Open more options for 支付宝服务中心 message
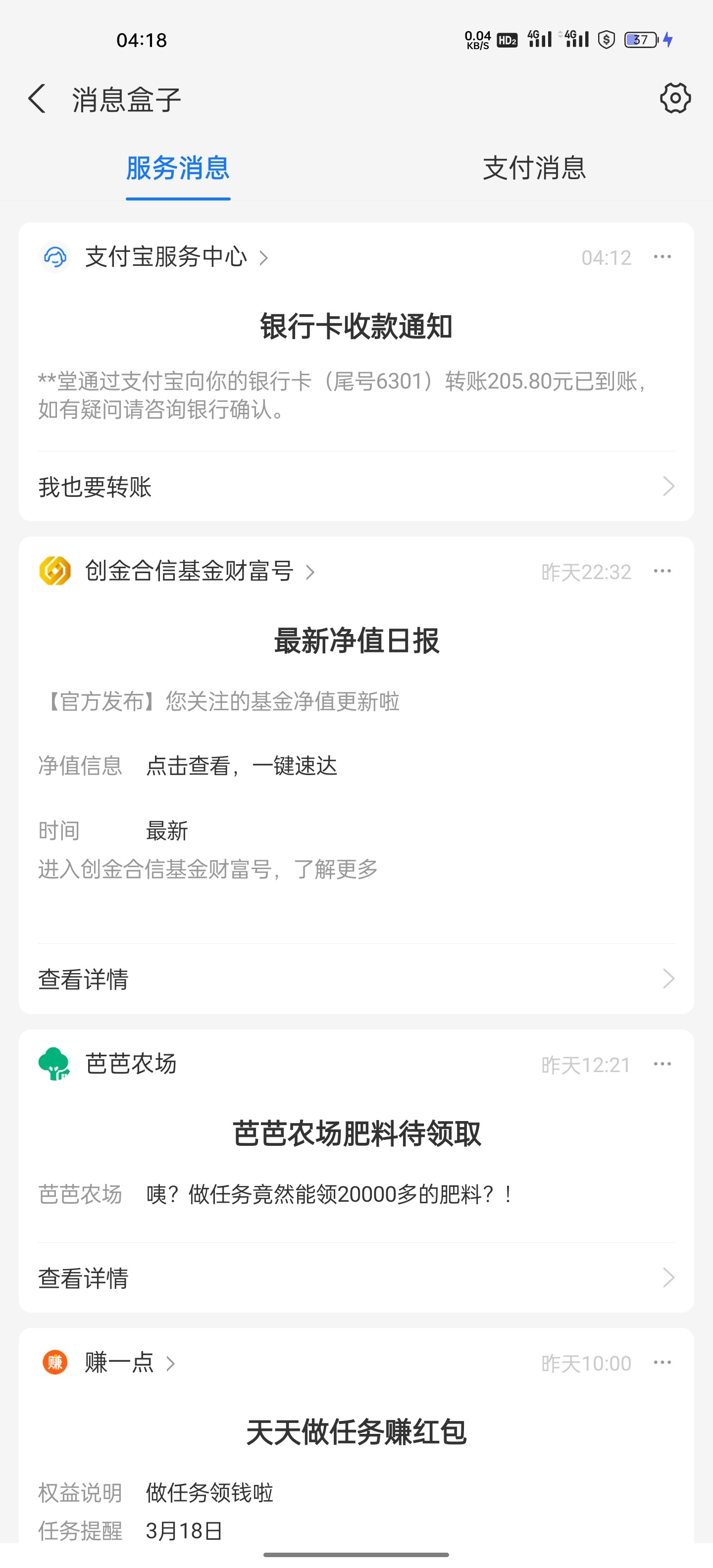713x1568 pixels. click(662, 257)
